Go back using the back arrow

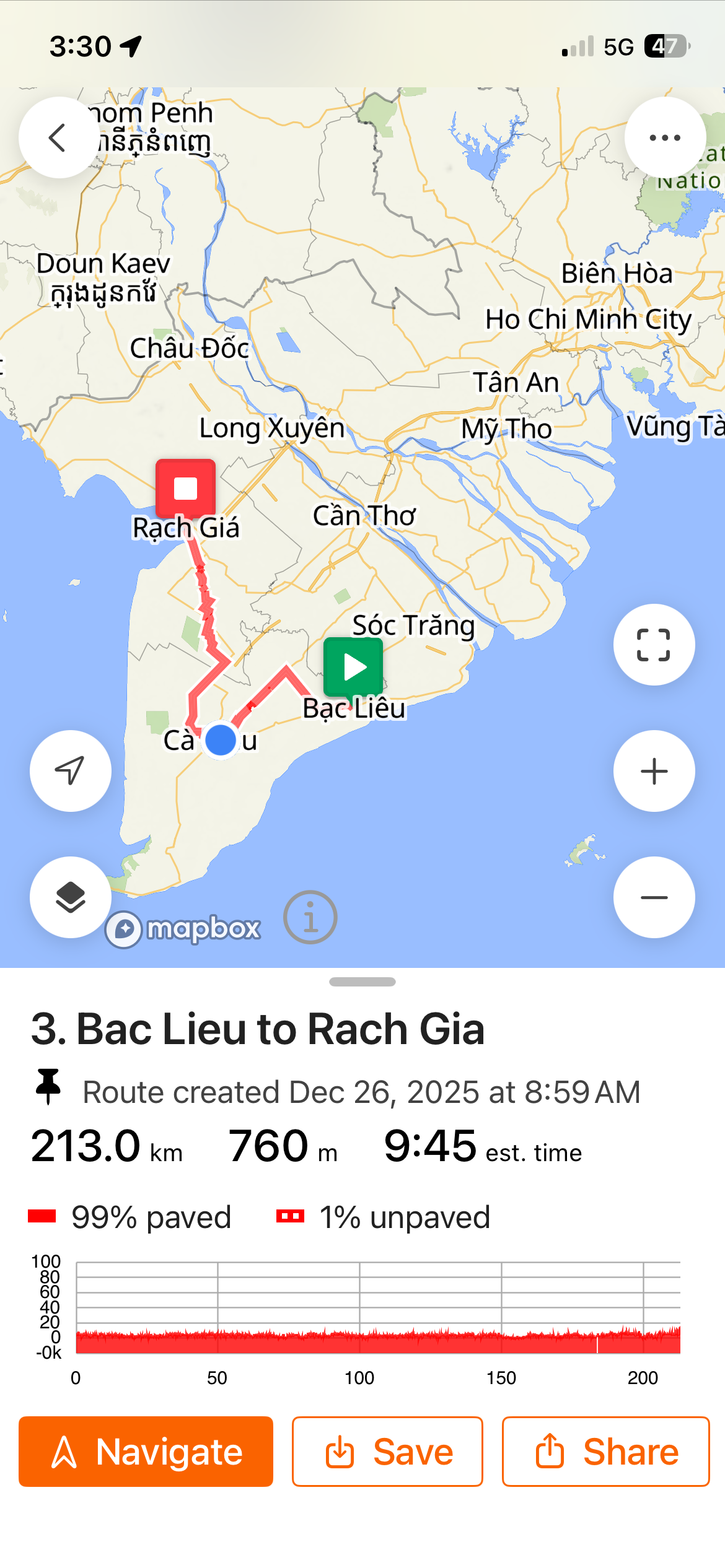click(x=58, y=137)
